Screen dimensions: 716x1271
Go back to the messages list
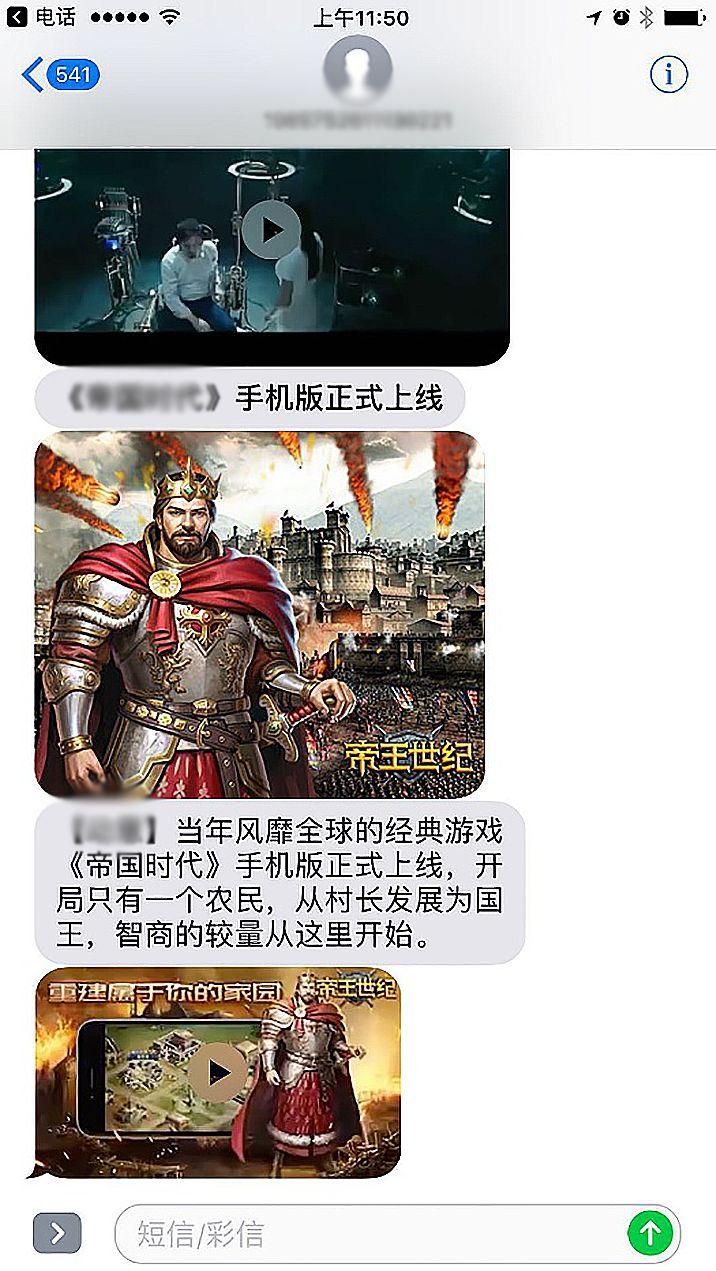[60, 75]
